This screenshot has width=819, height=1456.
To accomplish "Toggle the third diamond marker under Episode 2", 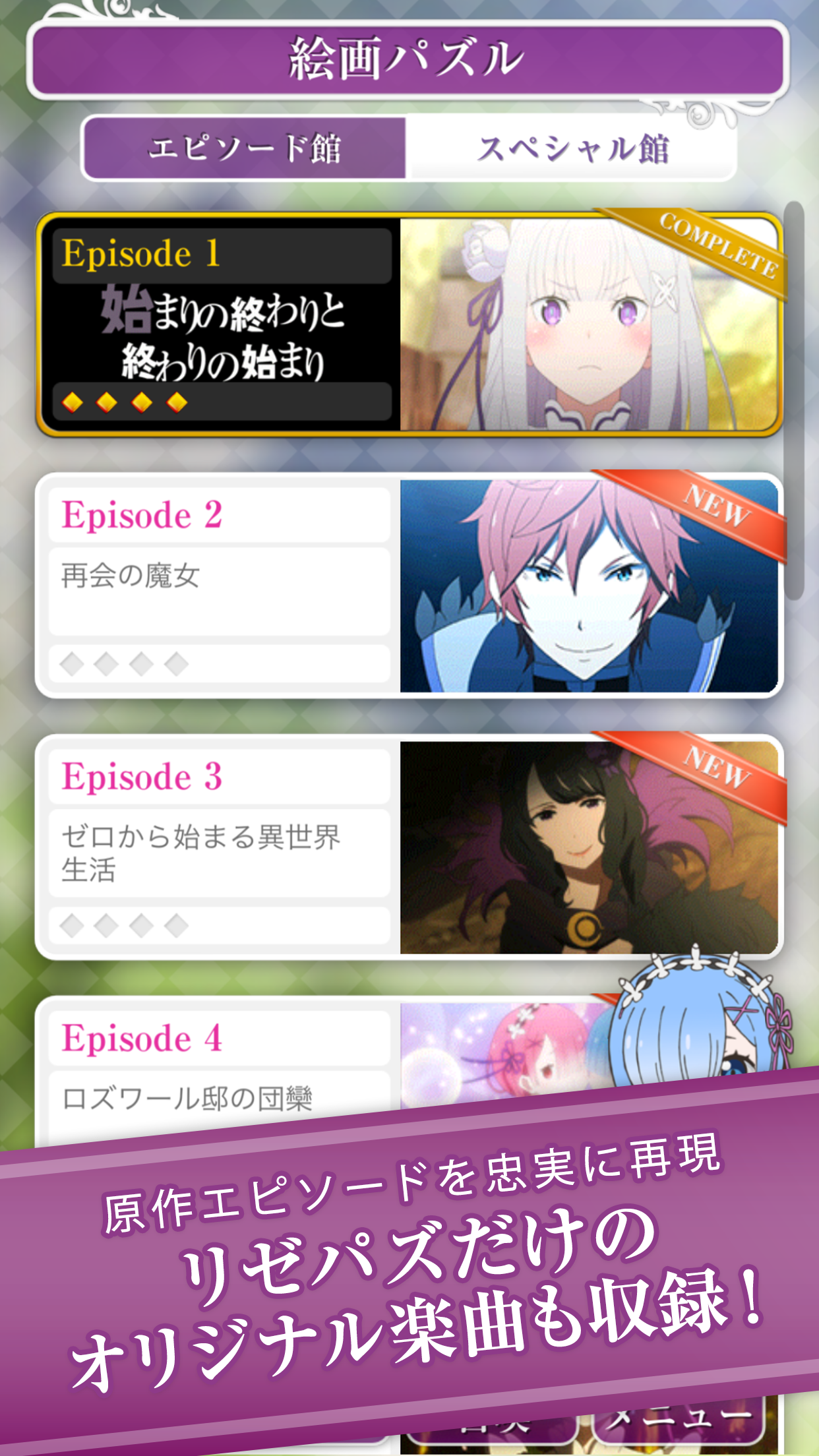I will click(143, 664).
